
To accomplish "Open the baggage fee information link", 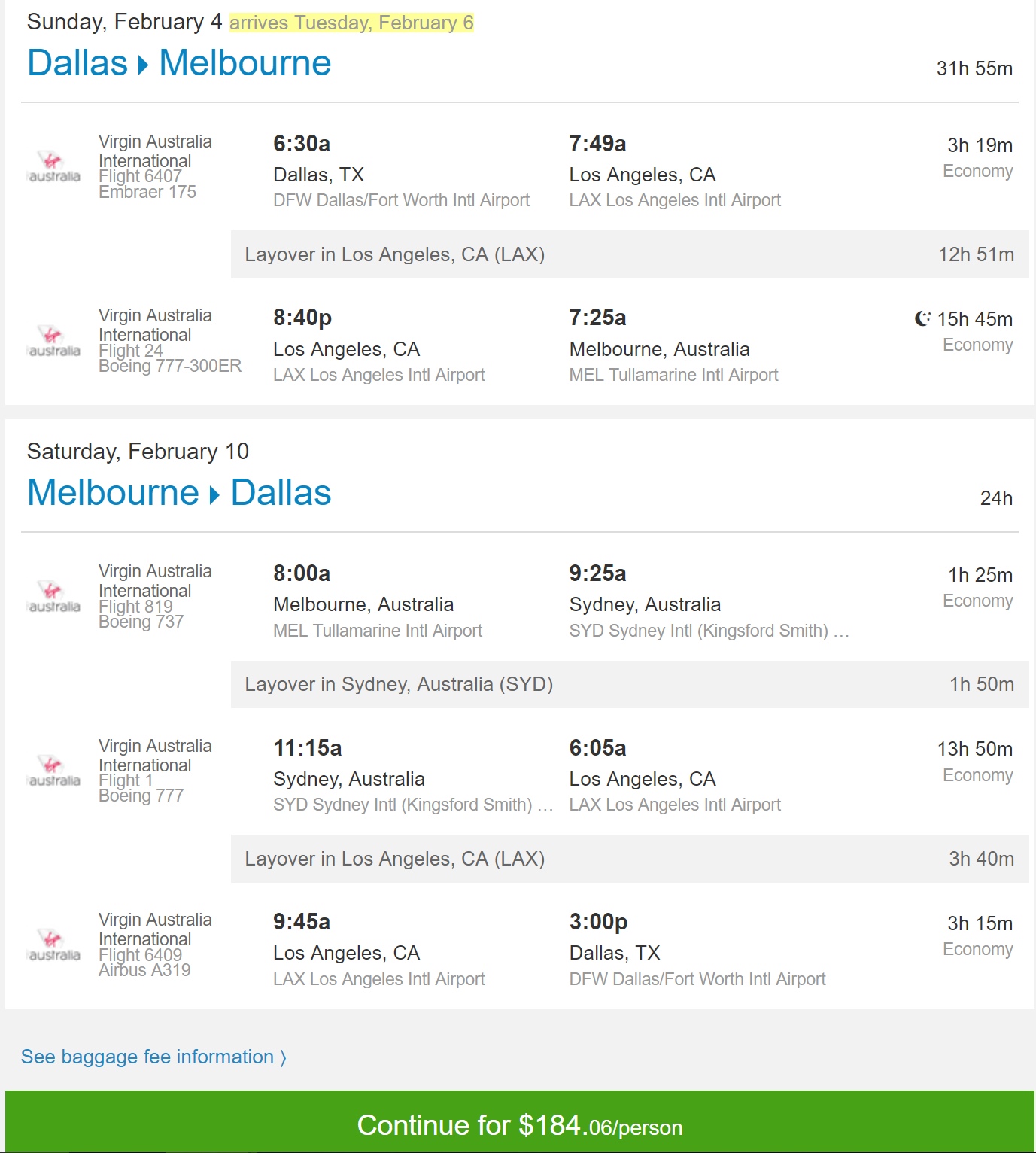I will [x=153, y=1057].
